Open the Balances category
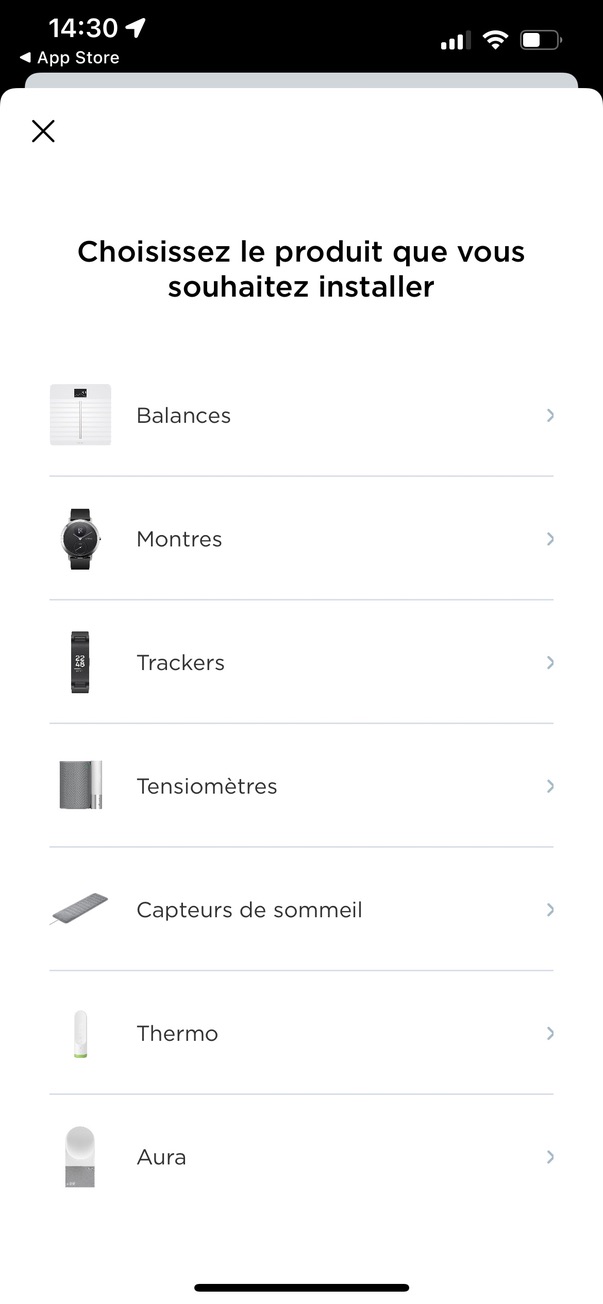 tap(301, 415)
